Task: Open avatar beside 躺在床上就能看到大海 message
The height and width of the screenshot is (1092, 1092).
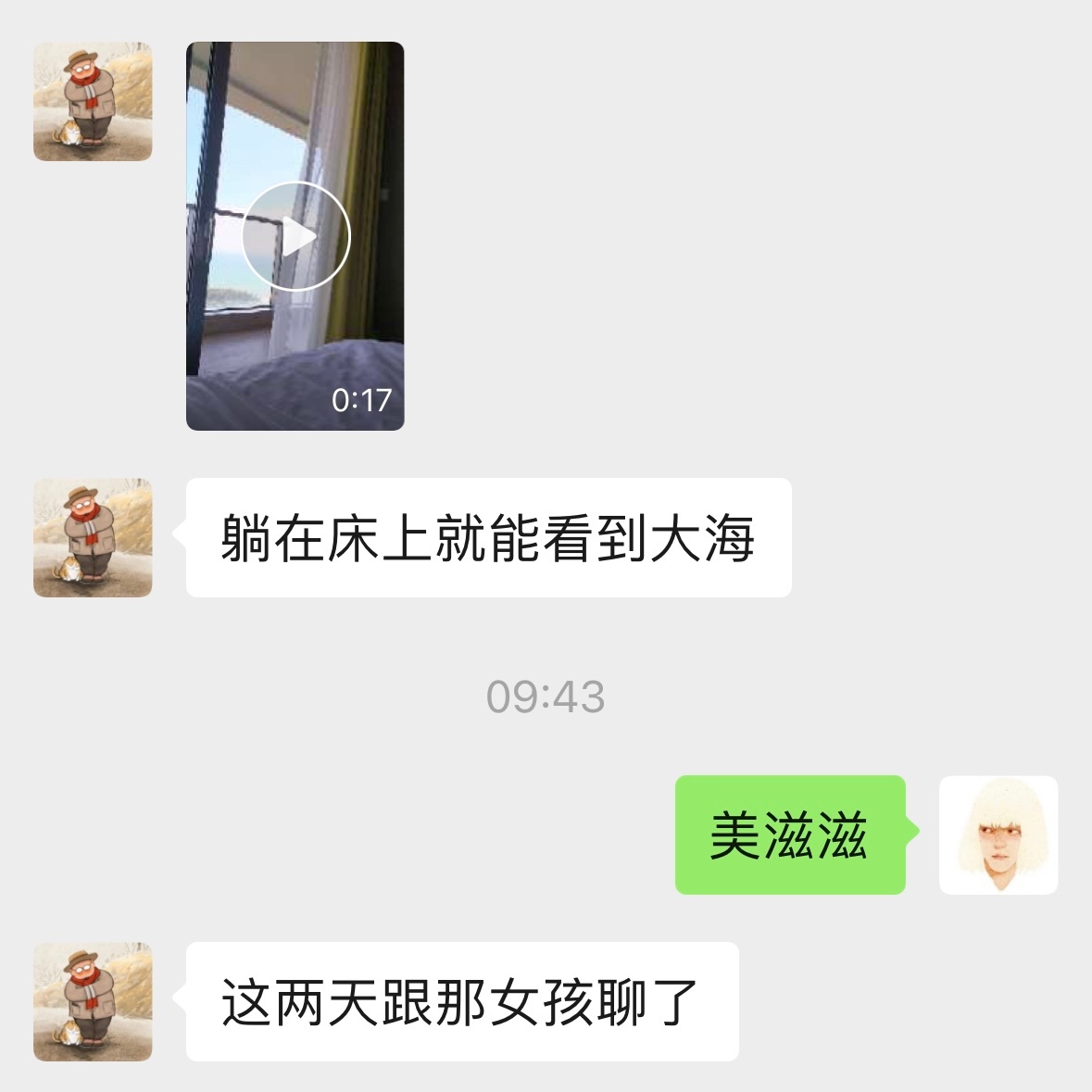Action: 93,537
